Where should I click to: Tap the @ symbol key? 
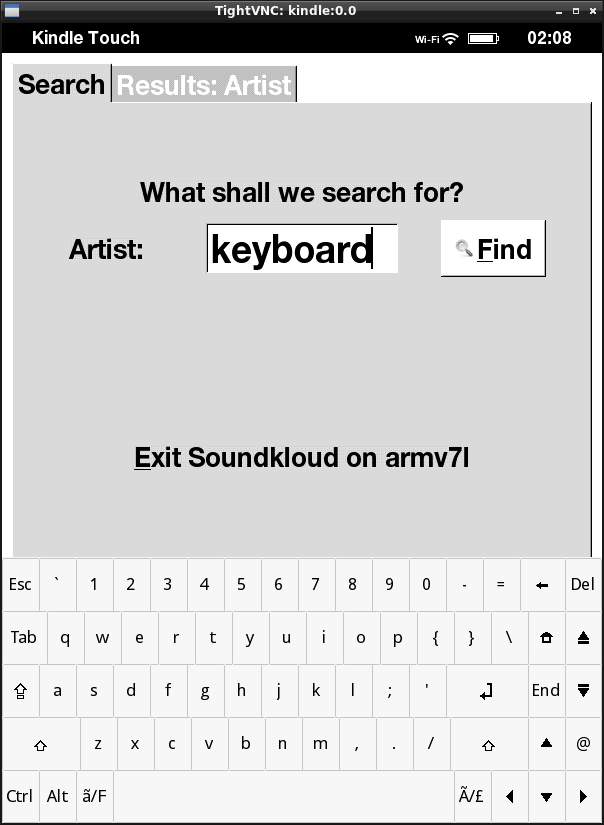583,743
